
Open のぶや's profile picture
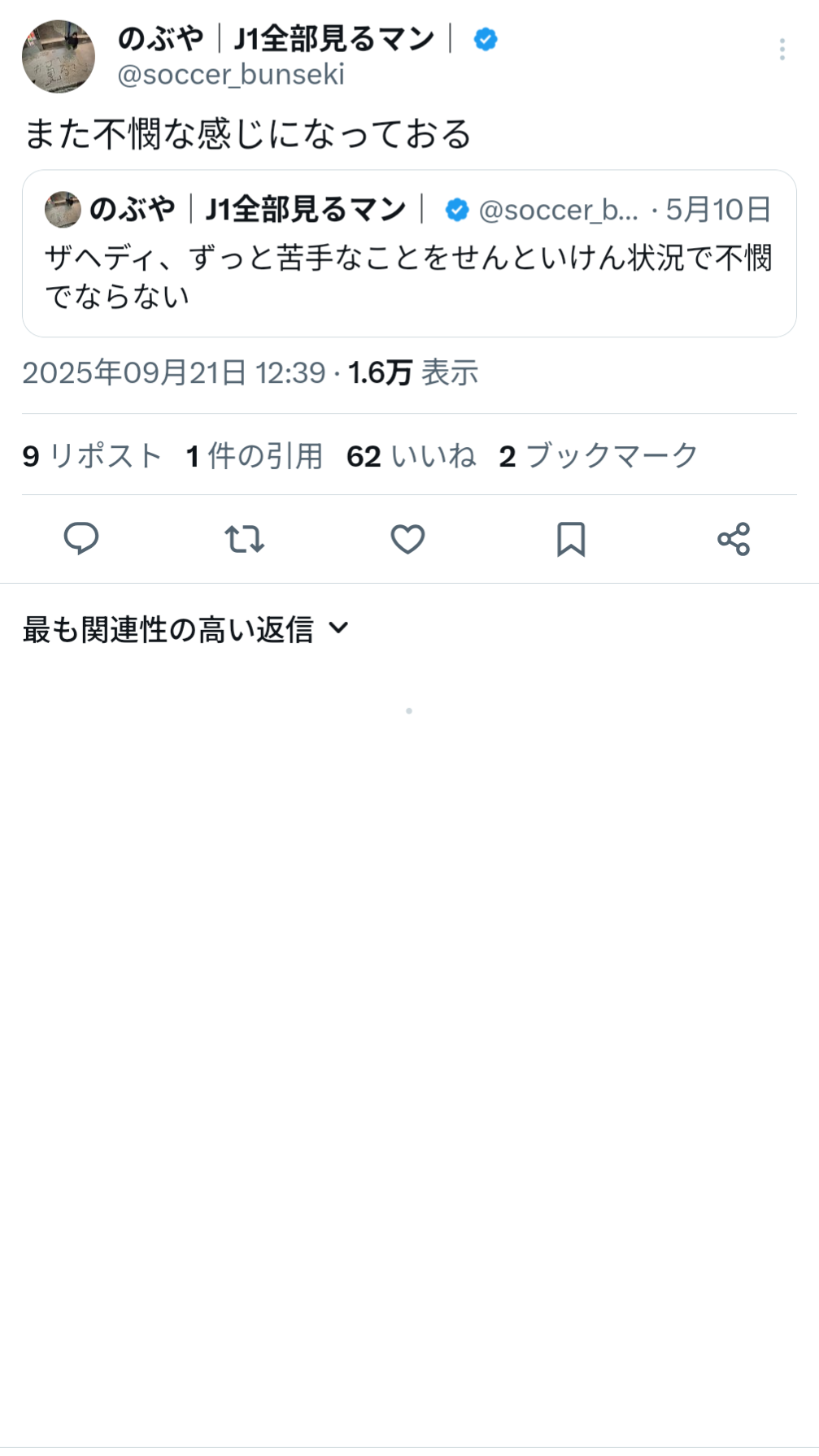tap(59, 57)
